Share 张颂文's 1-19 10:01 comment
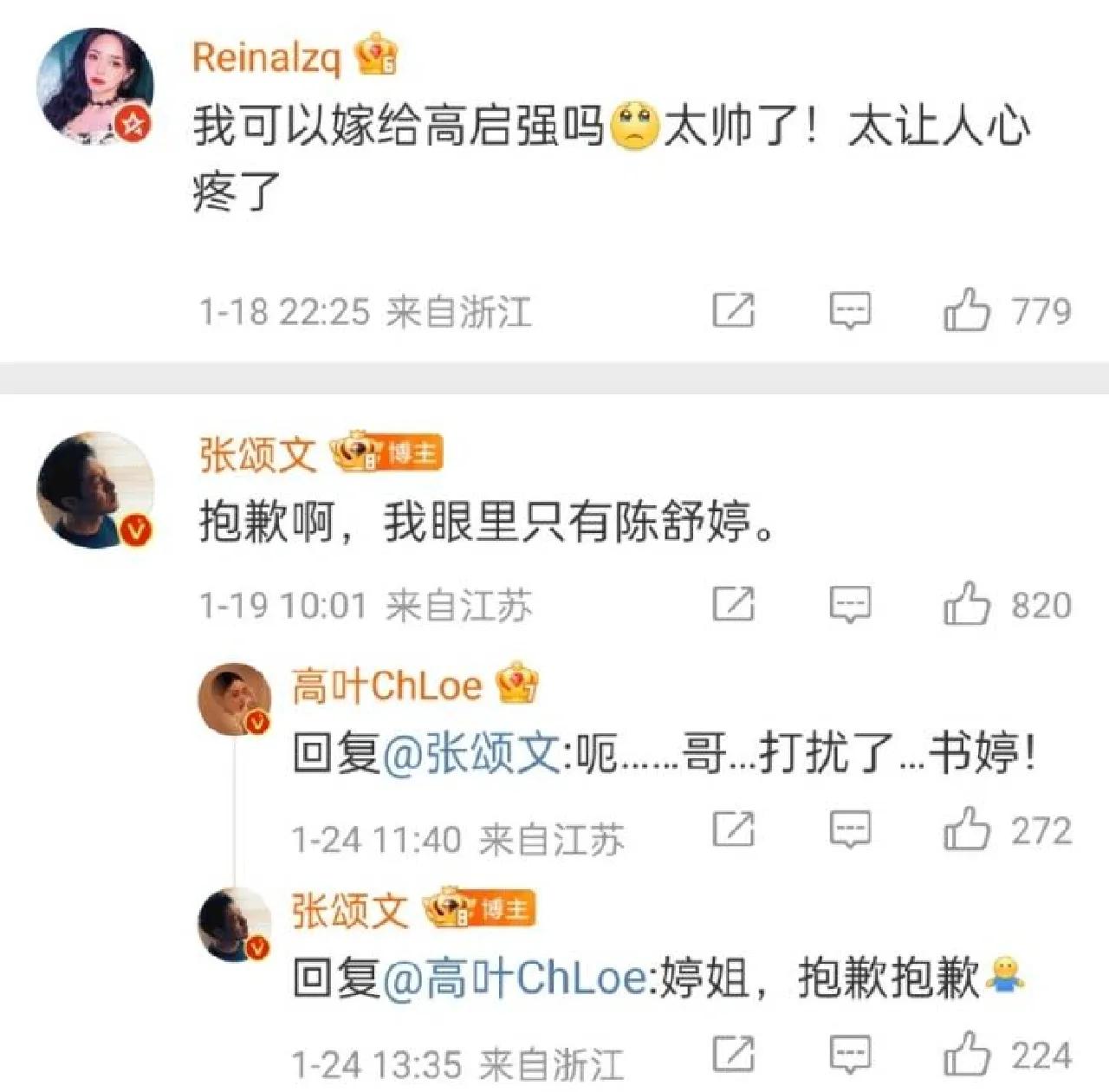The image size is (1109, 1092). pyautogui.click(x=733, y=604)
